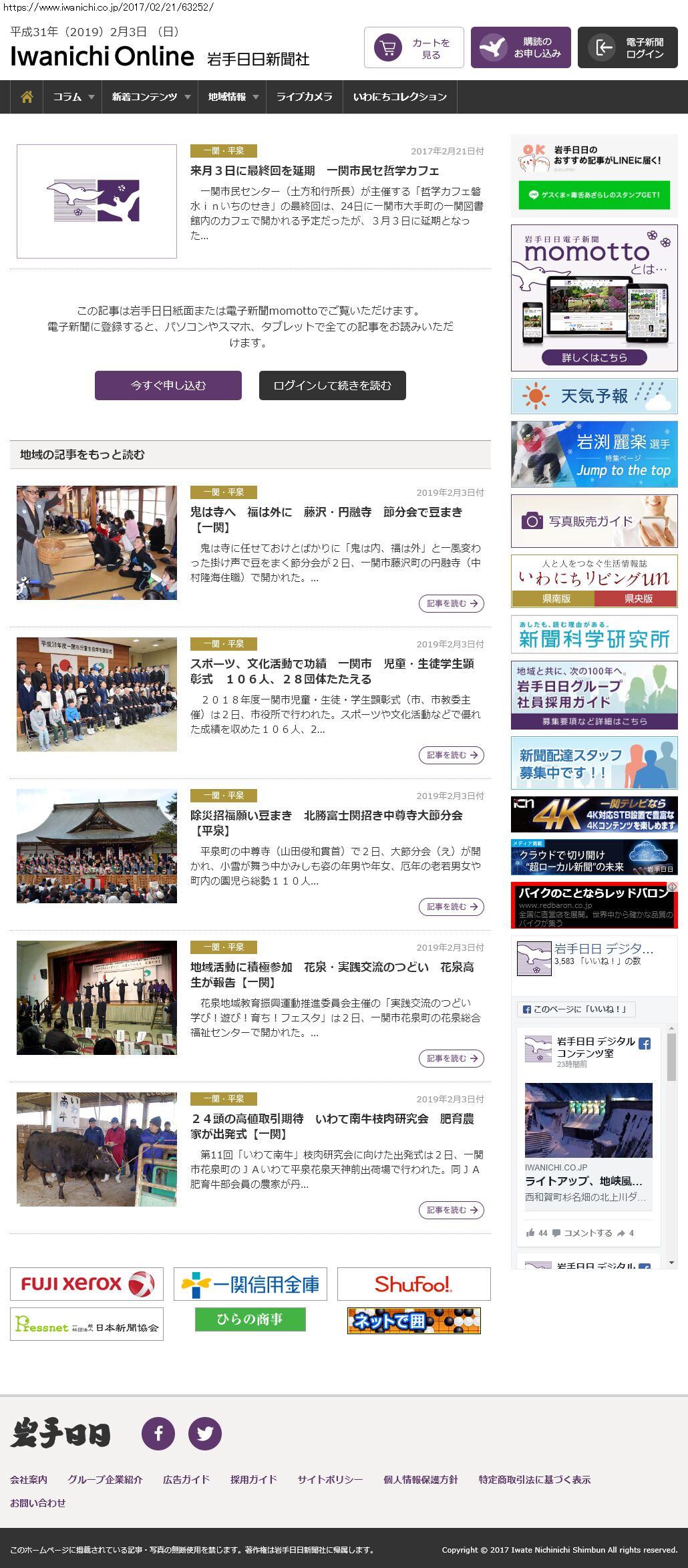This screenshot has height=1568, width=688.
Task: Open the 天気予報 weather banner
Action: tap(594, 396)
